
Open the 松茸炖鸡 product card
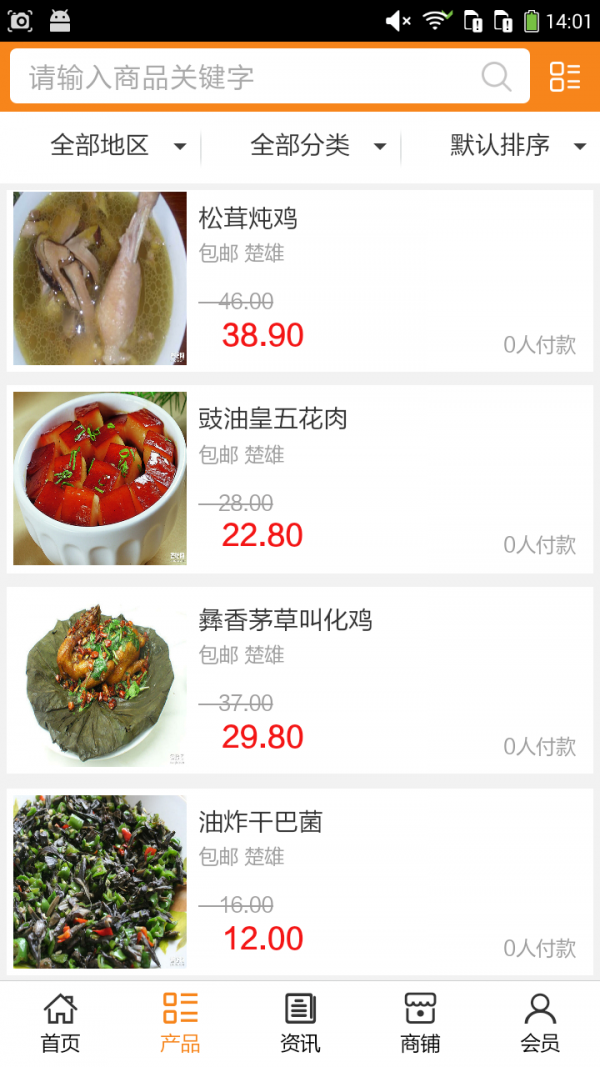[x=300, y=278]
